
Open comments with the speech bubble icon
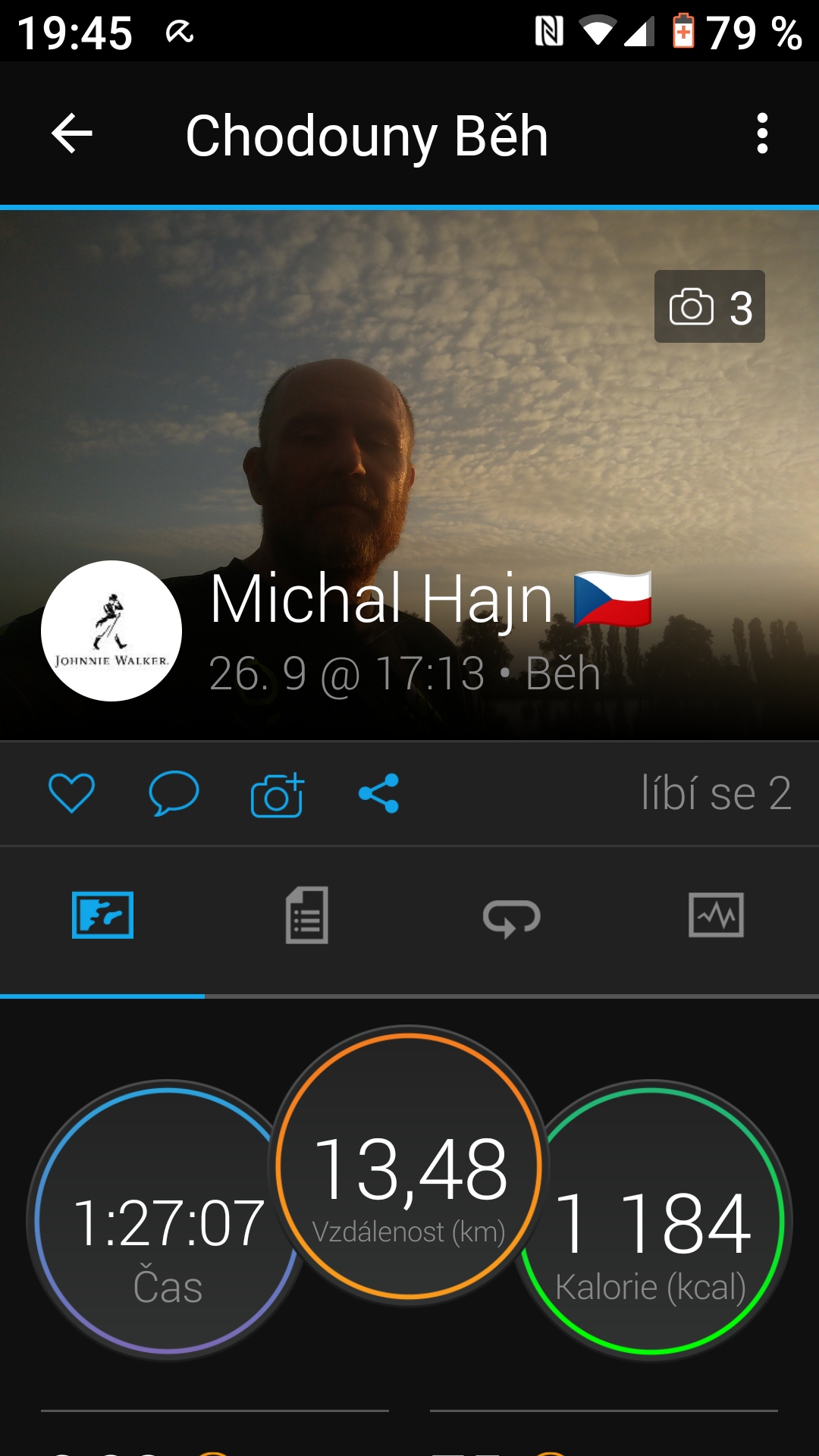tap(174, 793)
